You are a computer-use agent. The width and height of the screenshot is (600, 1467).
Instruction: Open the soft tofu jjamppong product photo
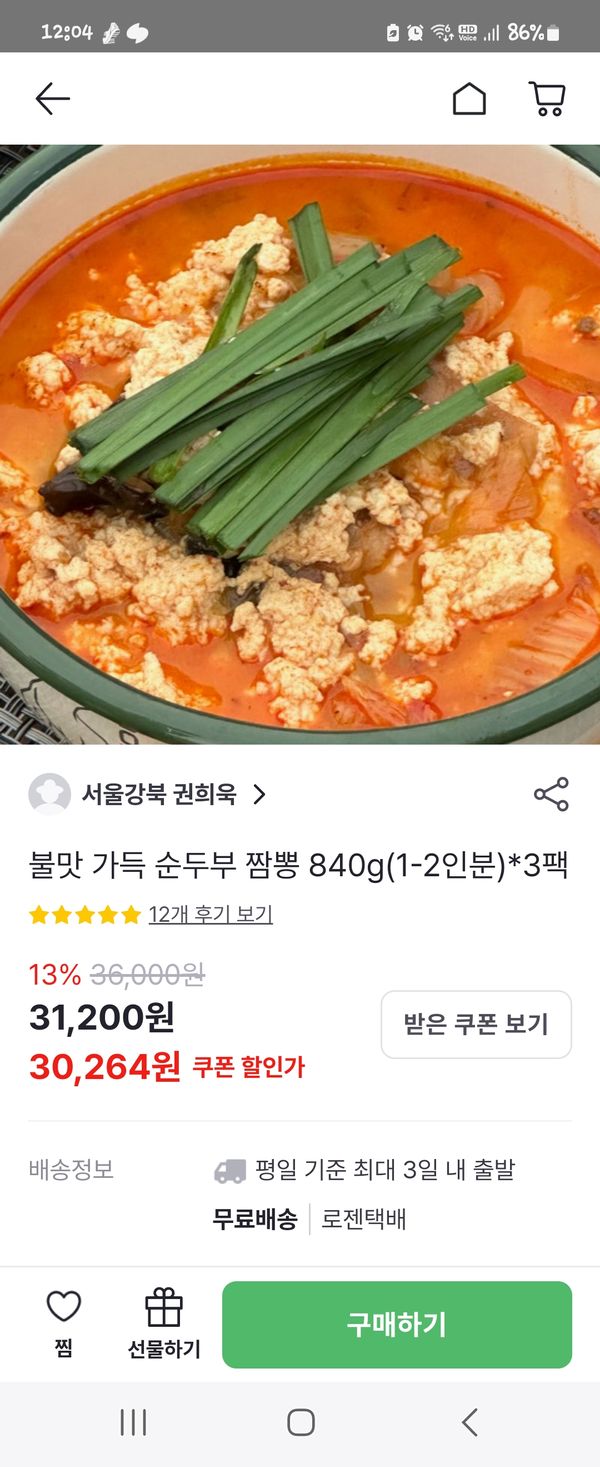click(x=300, y=445)
